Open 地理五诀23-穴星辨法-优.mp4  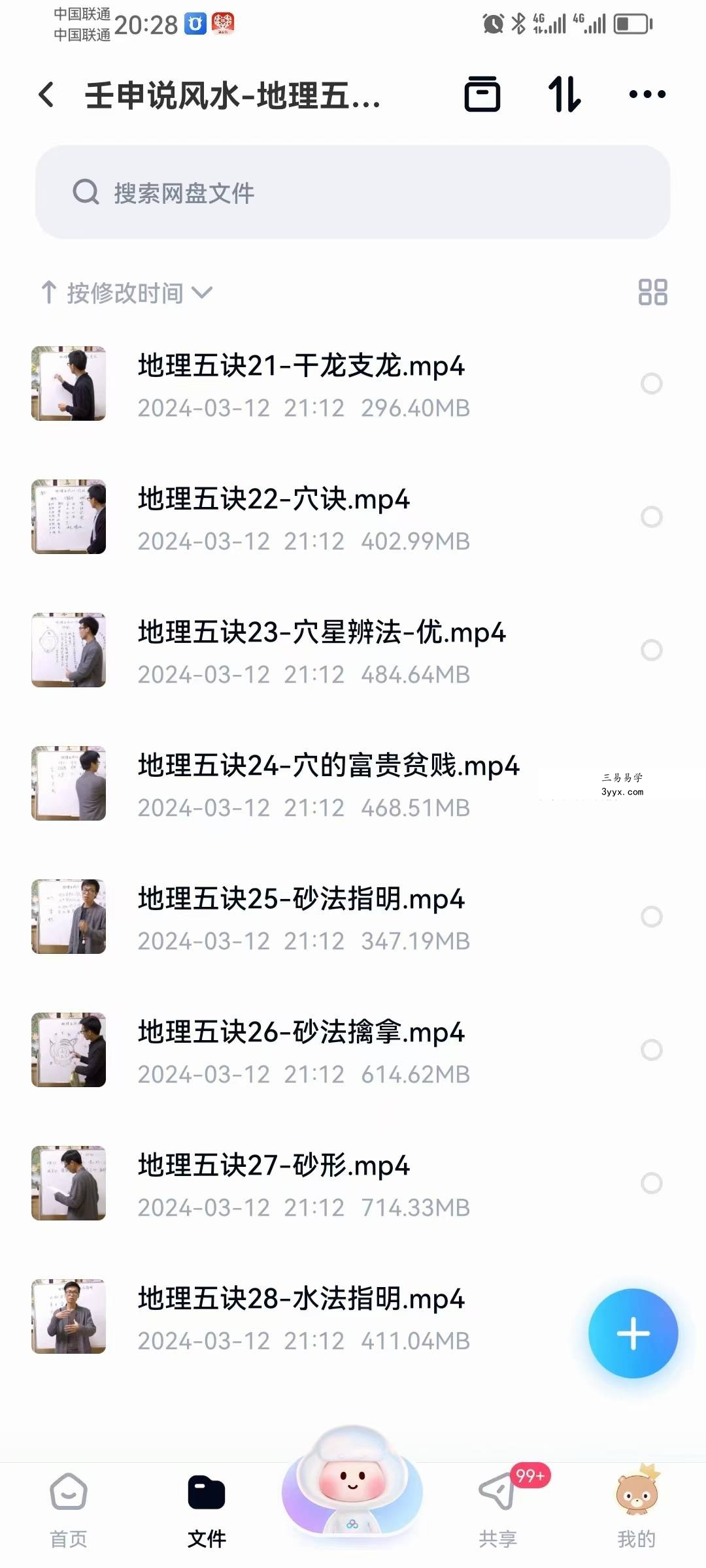click(x=353, y=651)
